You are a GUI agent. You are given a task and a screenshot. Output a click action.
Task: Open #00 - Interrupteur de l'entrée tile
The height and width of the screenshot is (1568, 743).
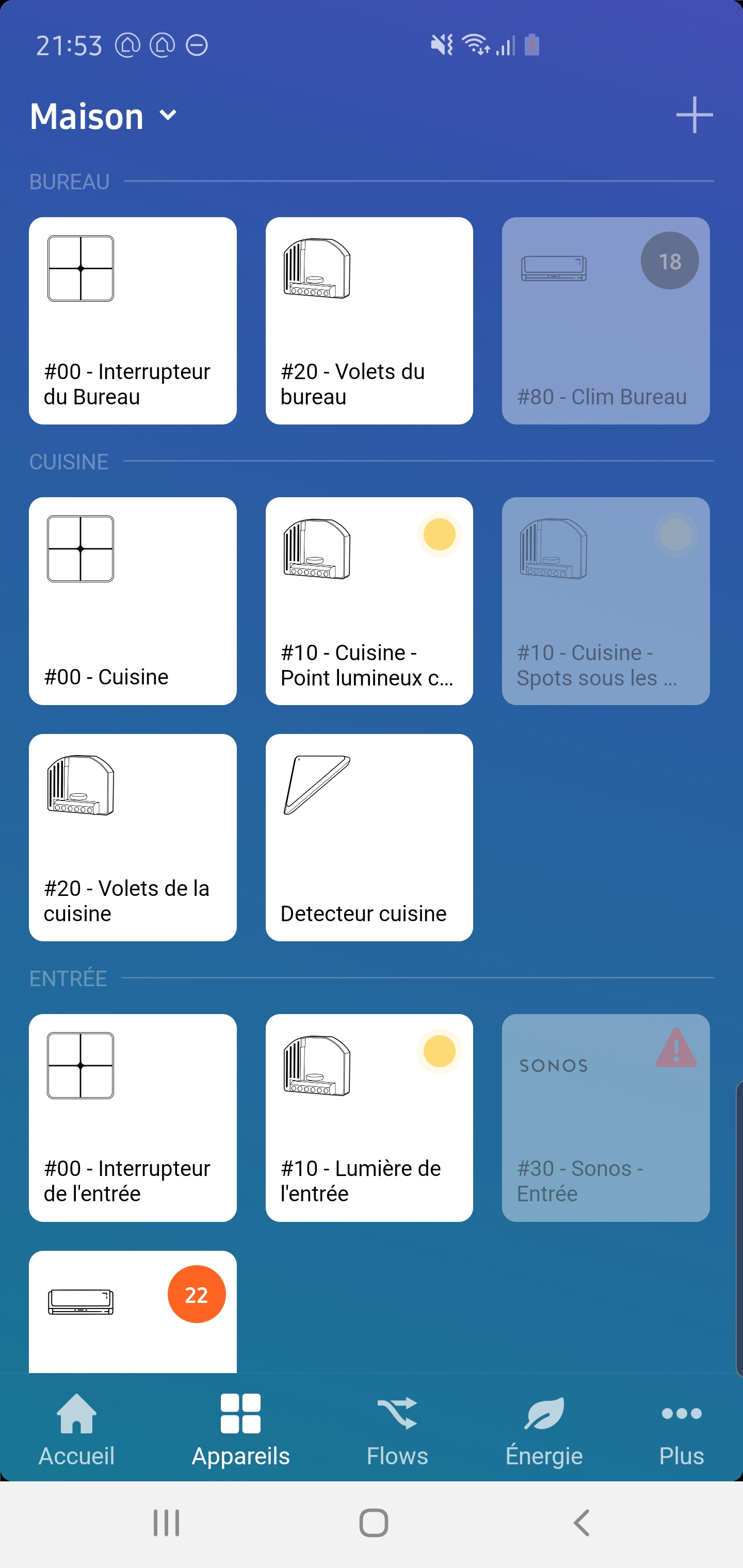point(132,1117)
